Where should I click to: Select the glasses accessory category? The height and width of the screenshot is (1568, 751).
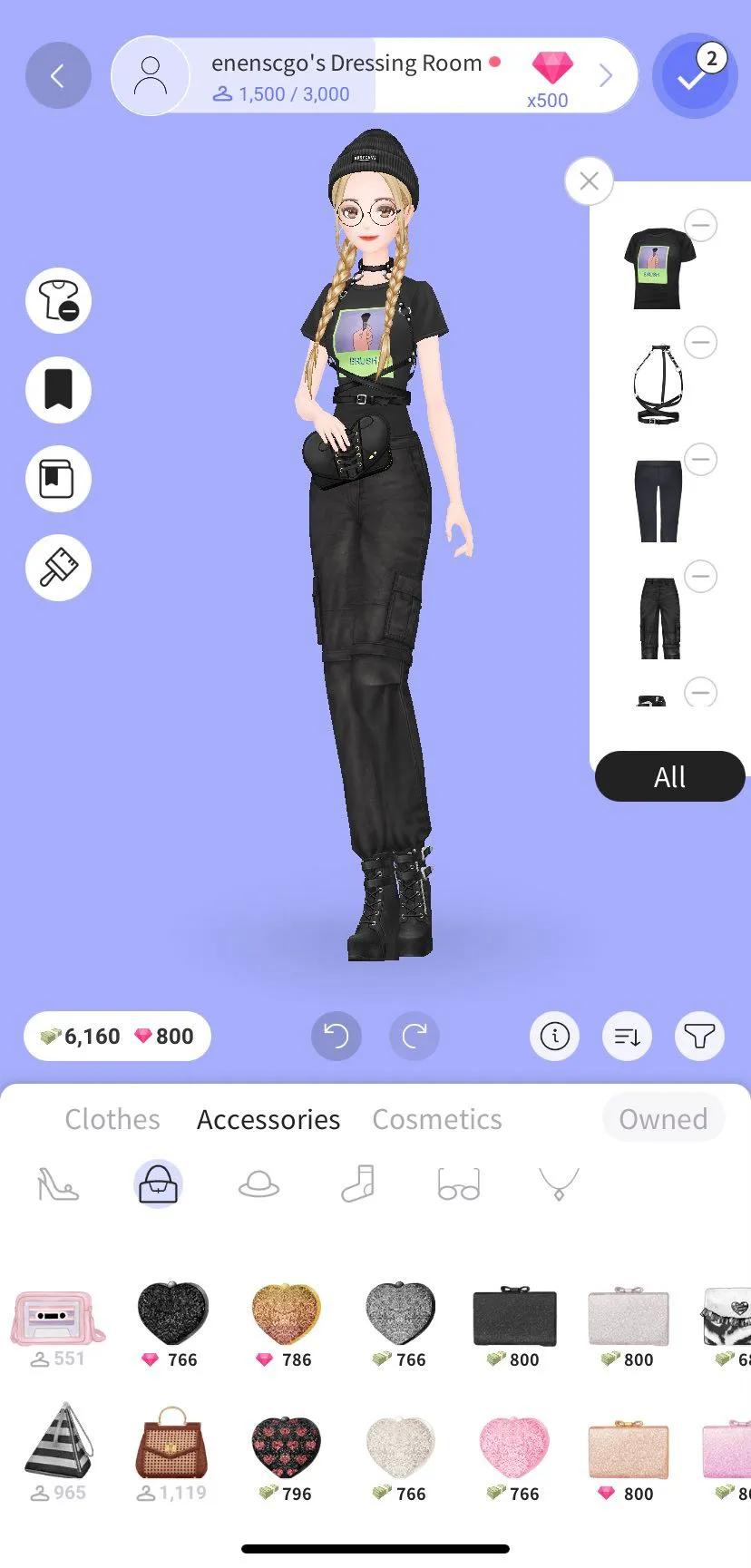point(459,1184)
